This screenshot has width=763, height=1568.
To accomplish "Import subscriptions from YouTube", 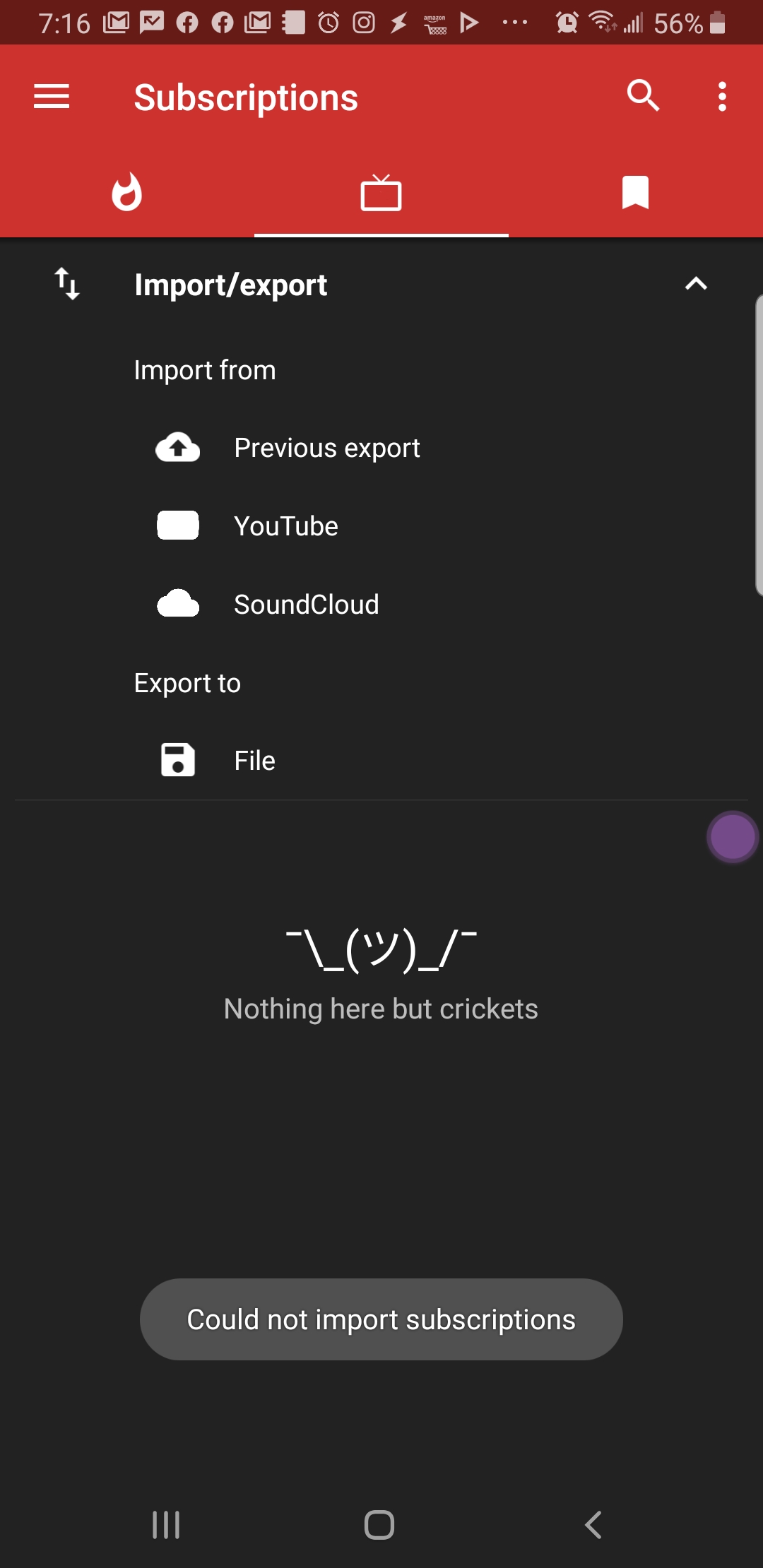I will [285, 525].
